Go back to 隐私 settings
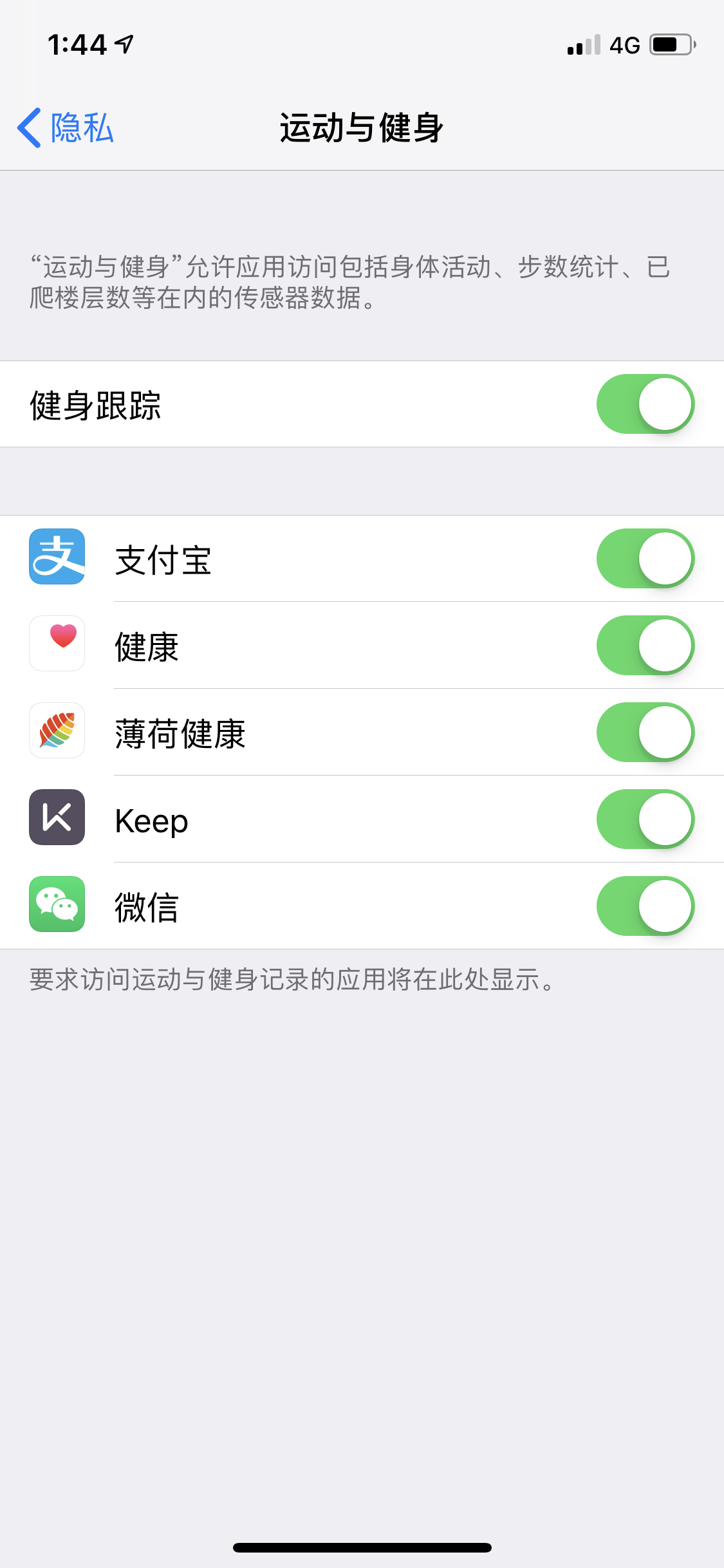This screenshot has width=724, height=1568. coord(66,127)
